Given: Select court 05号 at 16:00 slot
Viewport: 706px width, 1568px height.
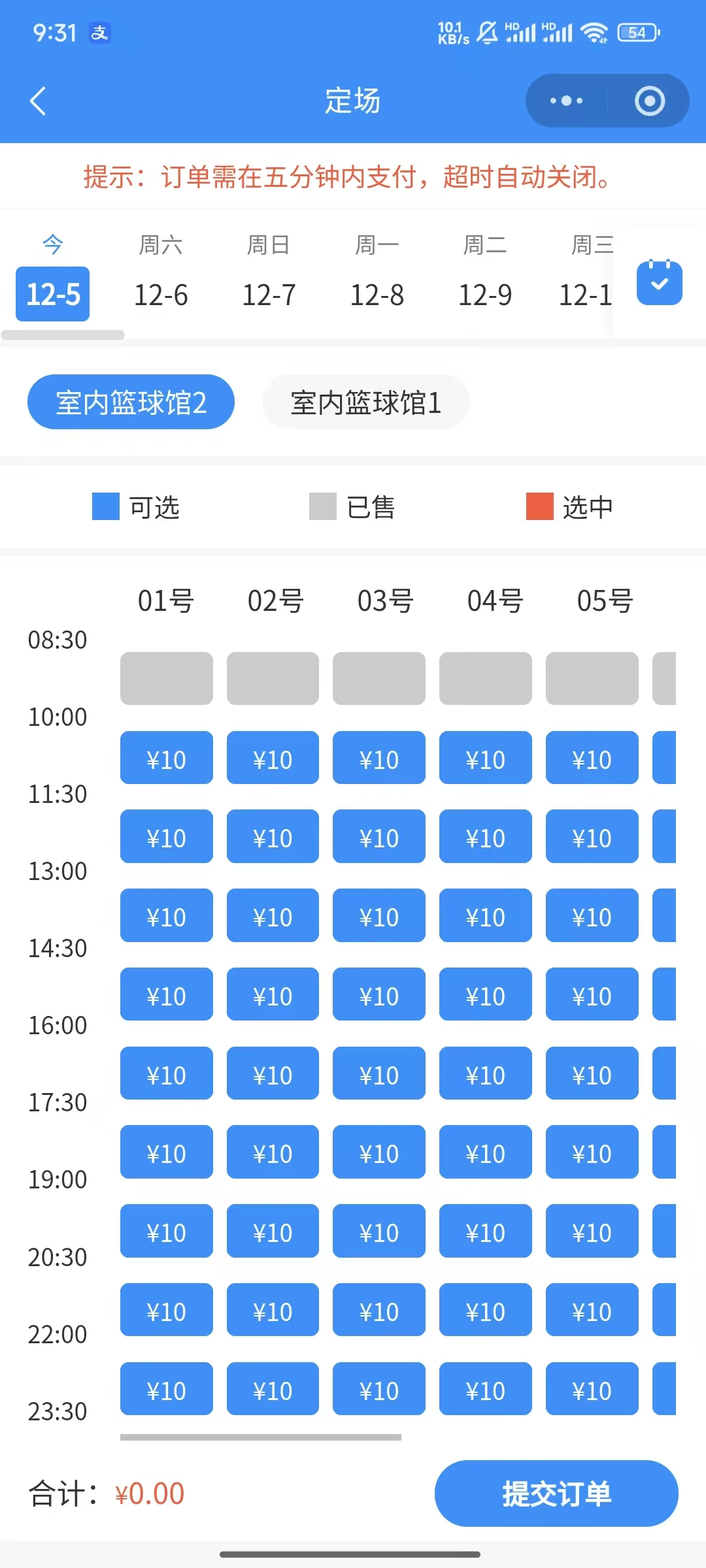Looking at the screenshot, I should (592, 1073).
